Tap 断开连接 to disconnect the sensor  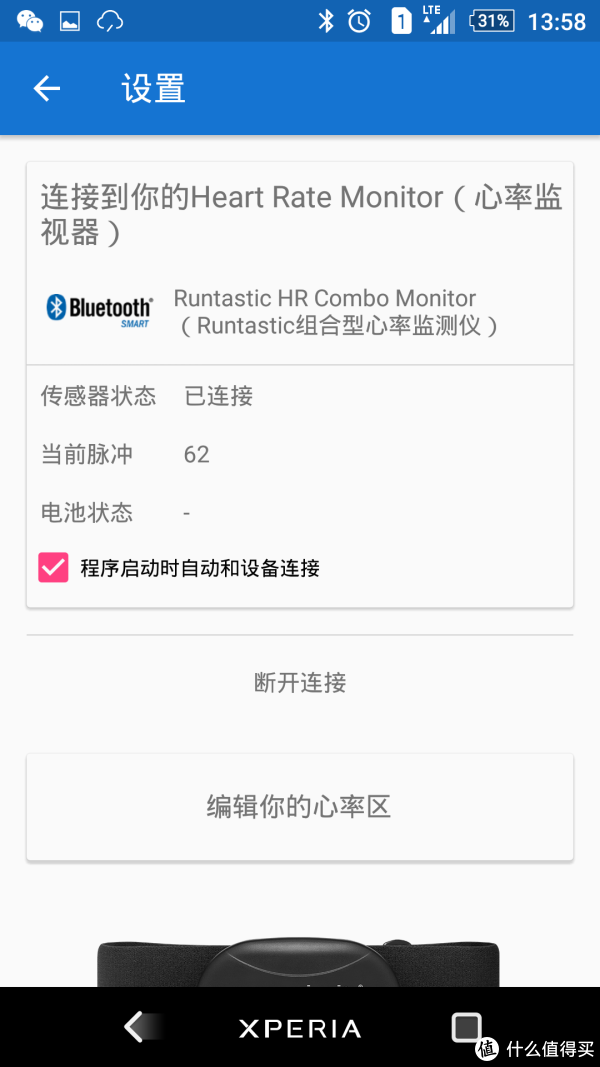point(300,683)
